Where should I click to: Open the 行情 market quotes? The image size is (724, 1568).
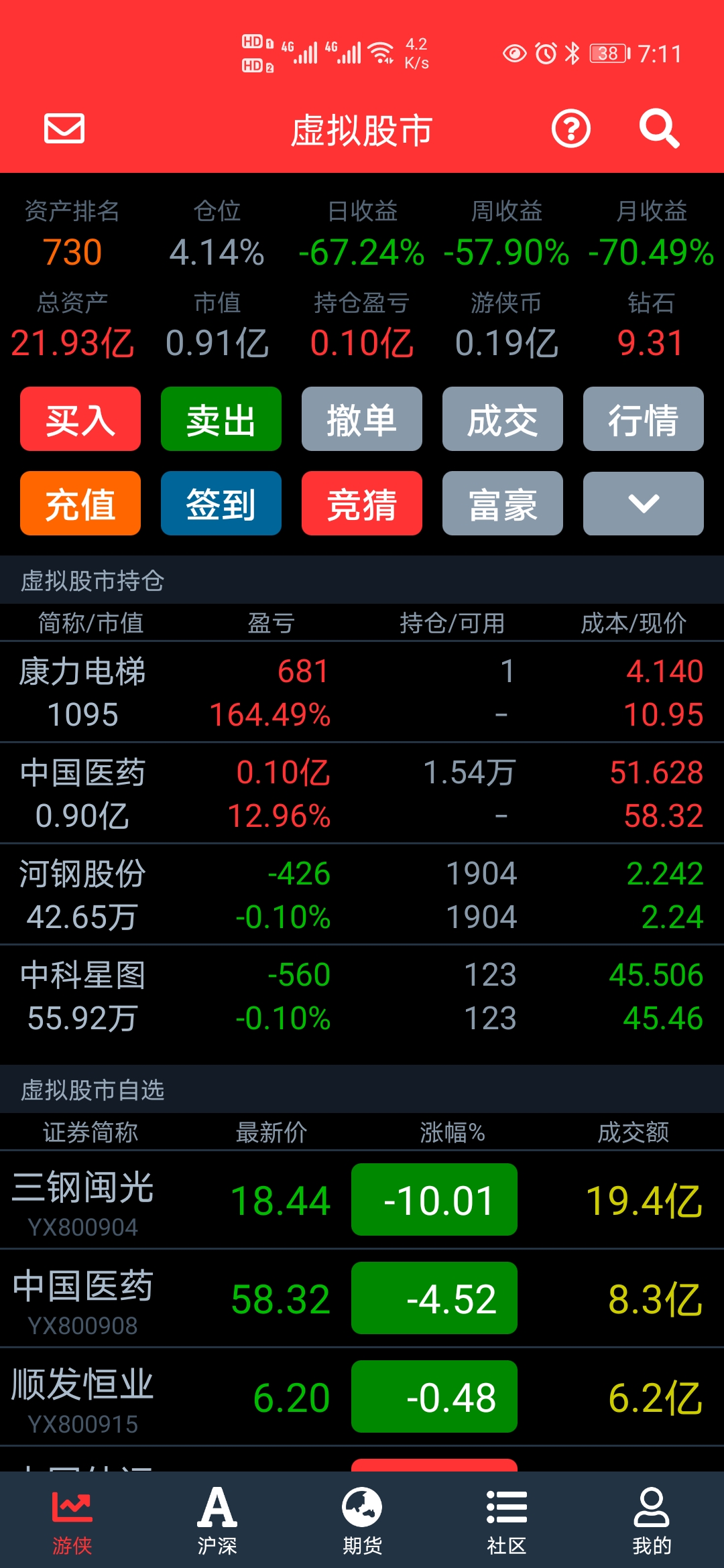coord(644,419)
